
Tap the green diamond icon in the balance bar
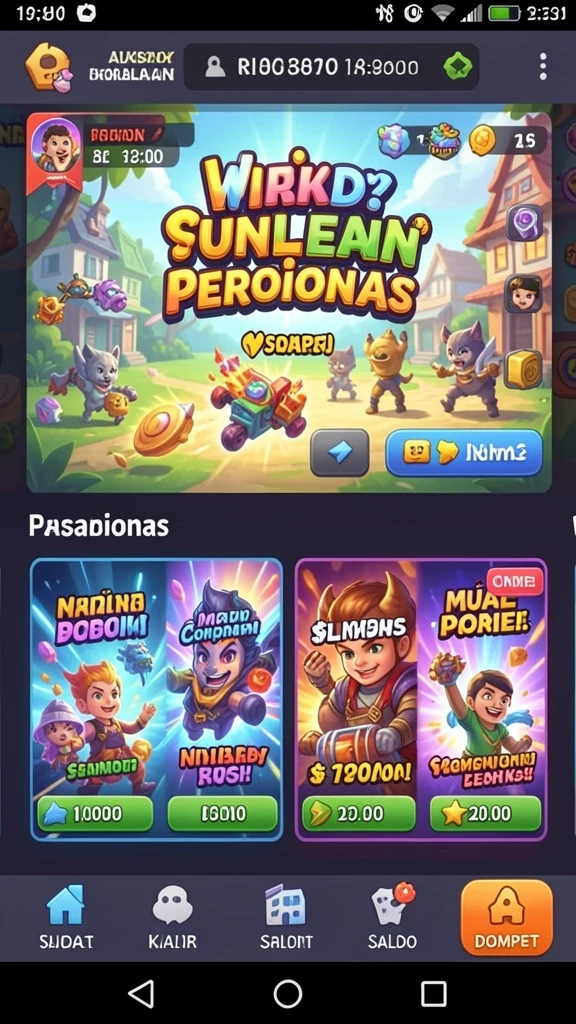point(456,67)
